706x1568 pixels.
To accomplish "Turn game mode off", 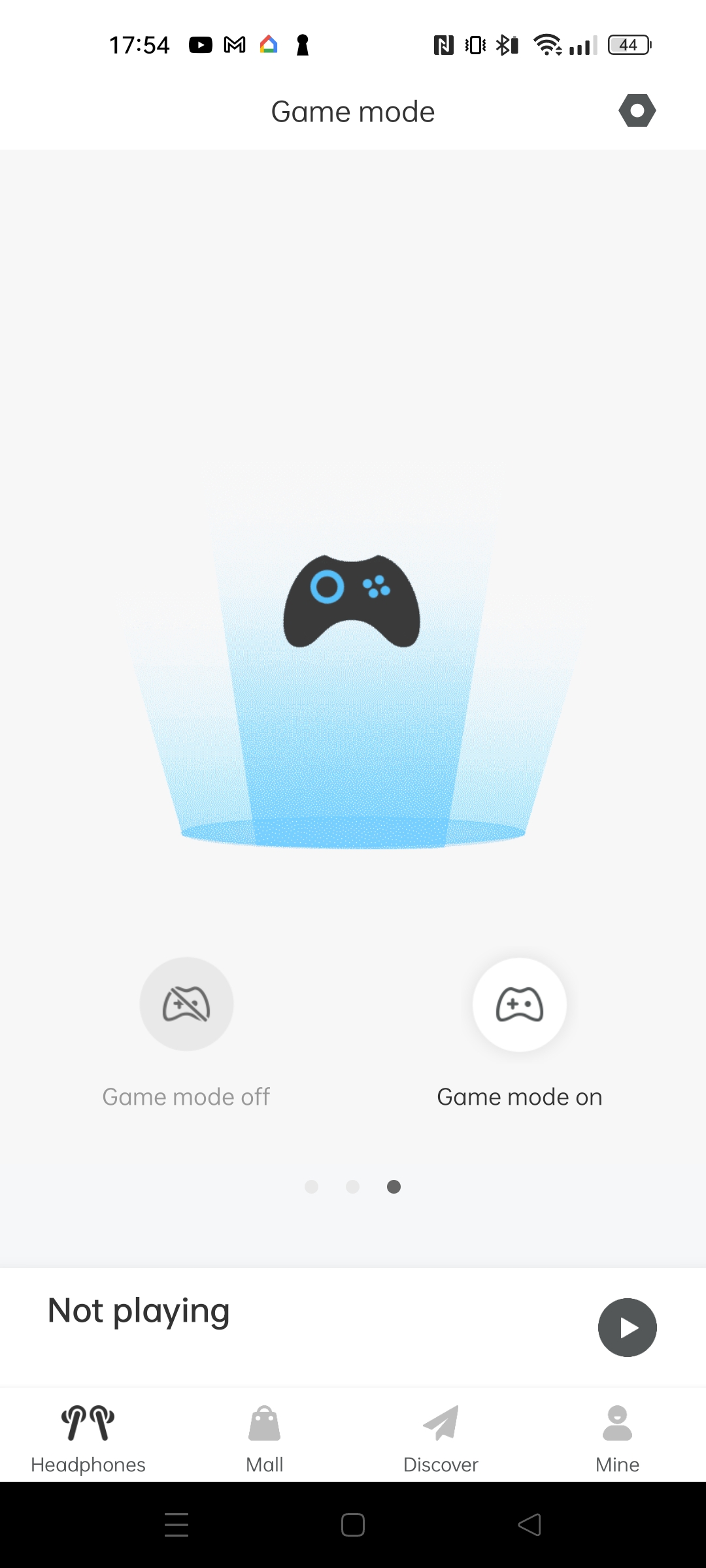I will tap(186, 1004).
